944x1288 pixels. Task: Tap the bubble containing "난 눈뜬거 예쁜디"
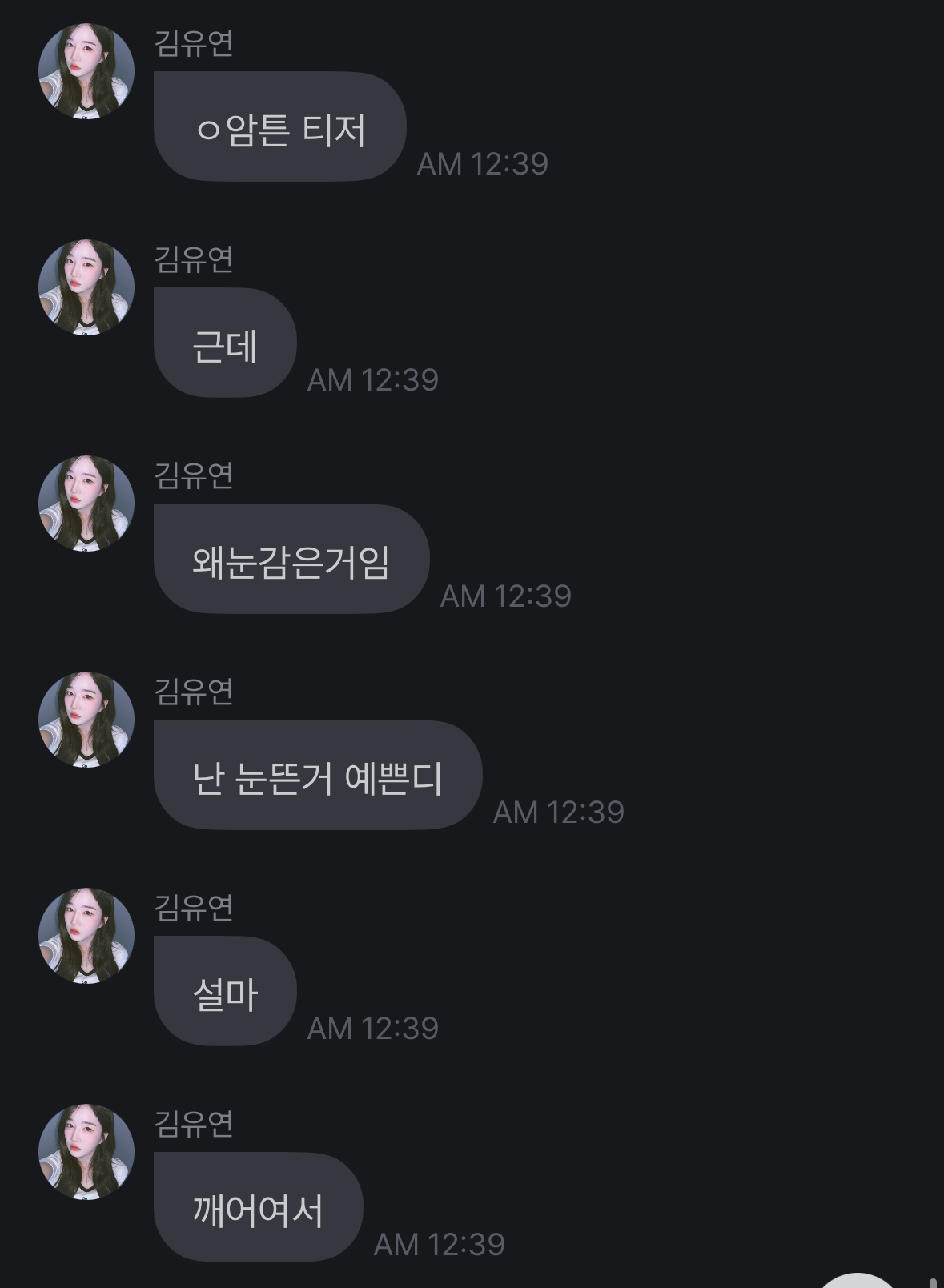316,775
